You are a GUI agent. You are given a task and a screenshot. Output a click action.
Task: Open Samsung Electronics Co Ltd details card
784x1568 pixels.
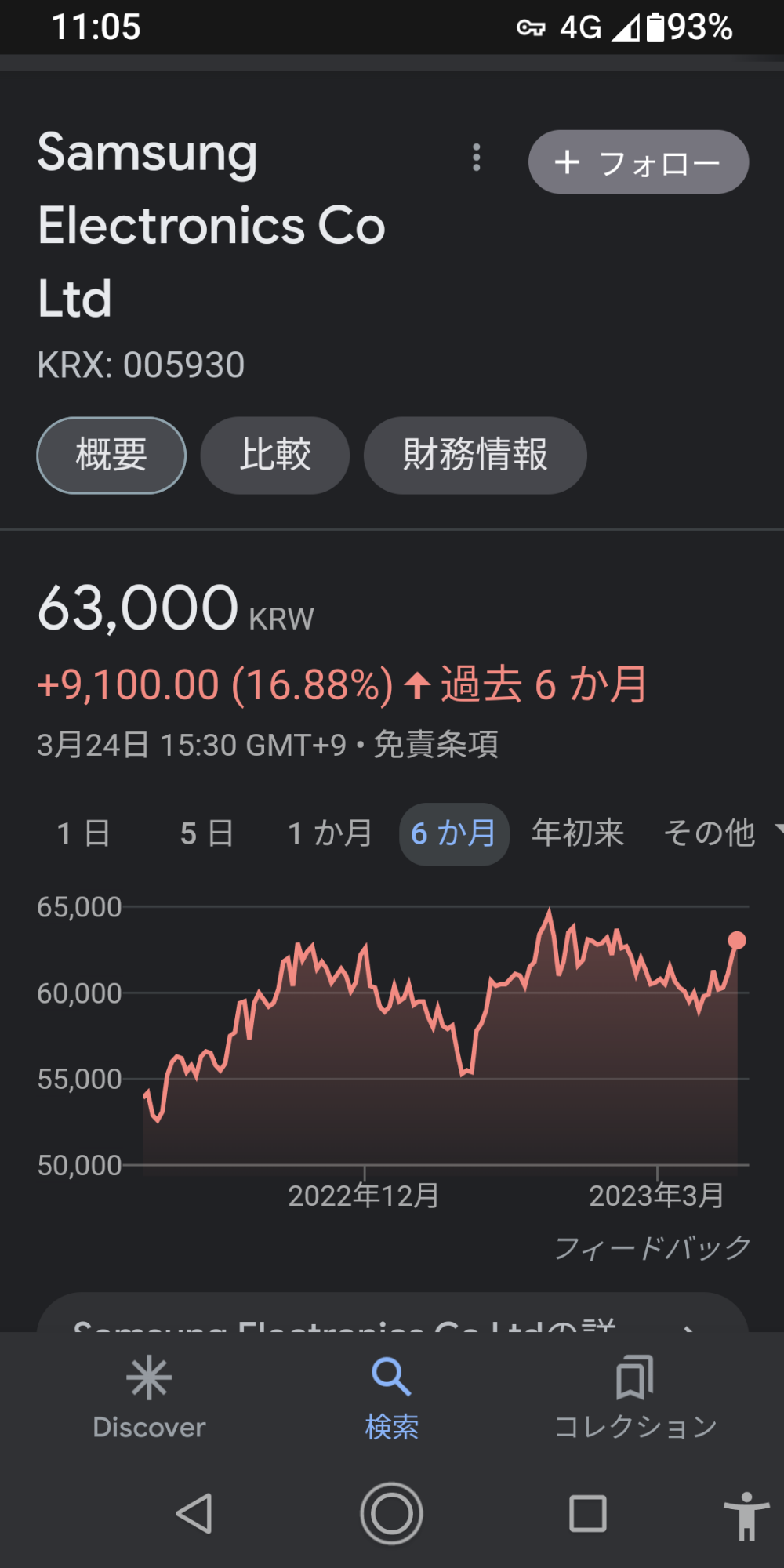point(392,1313)
